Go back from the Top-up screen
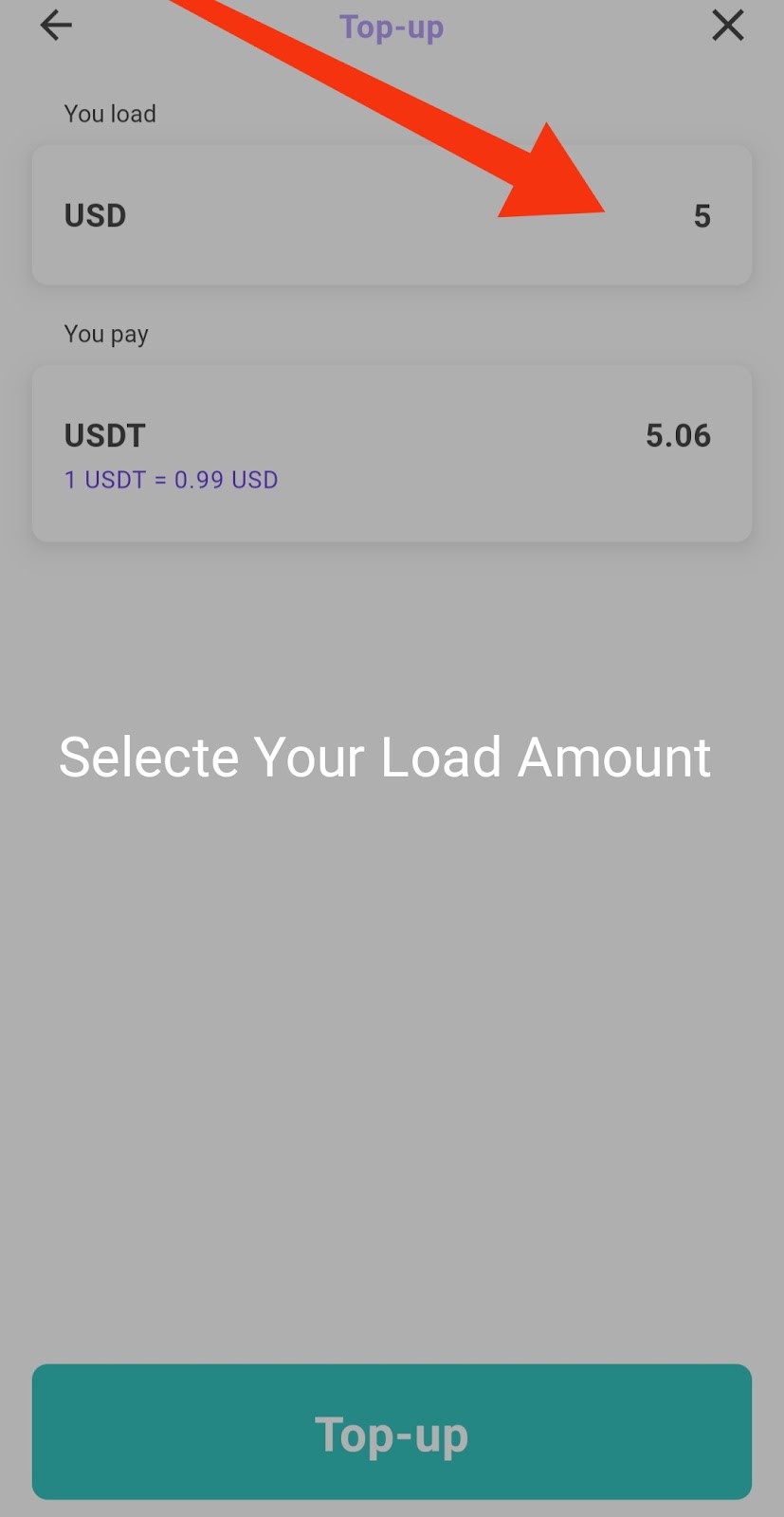Screen dimensions: 784x1517 click(x=56, y=26)
